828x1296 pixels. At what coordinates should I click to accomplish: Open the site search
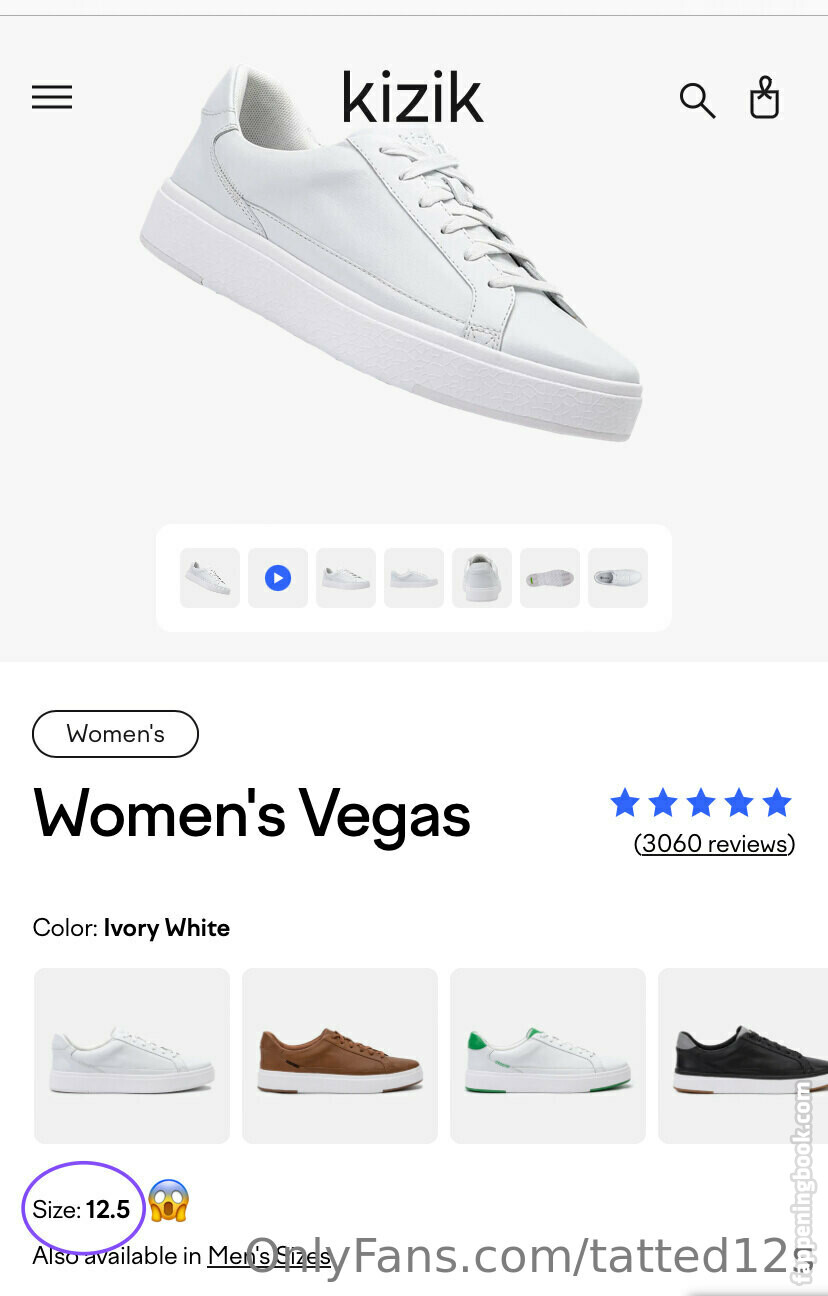(697, 100)
